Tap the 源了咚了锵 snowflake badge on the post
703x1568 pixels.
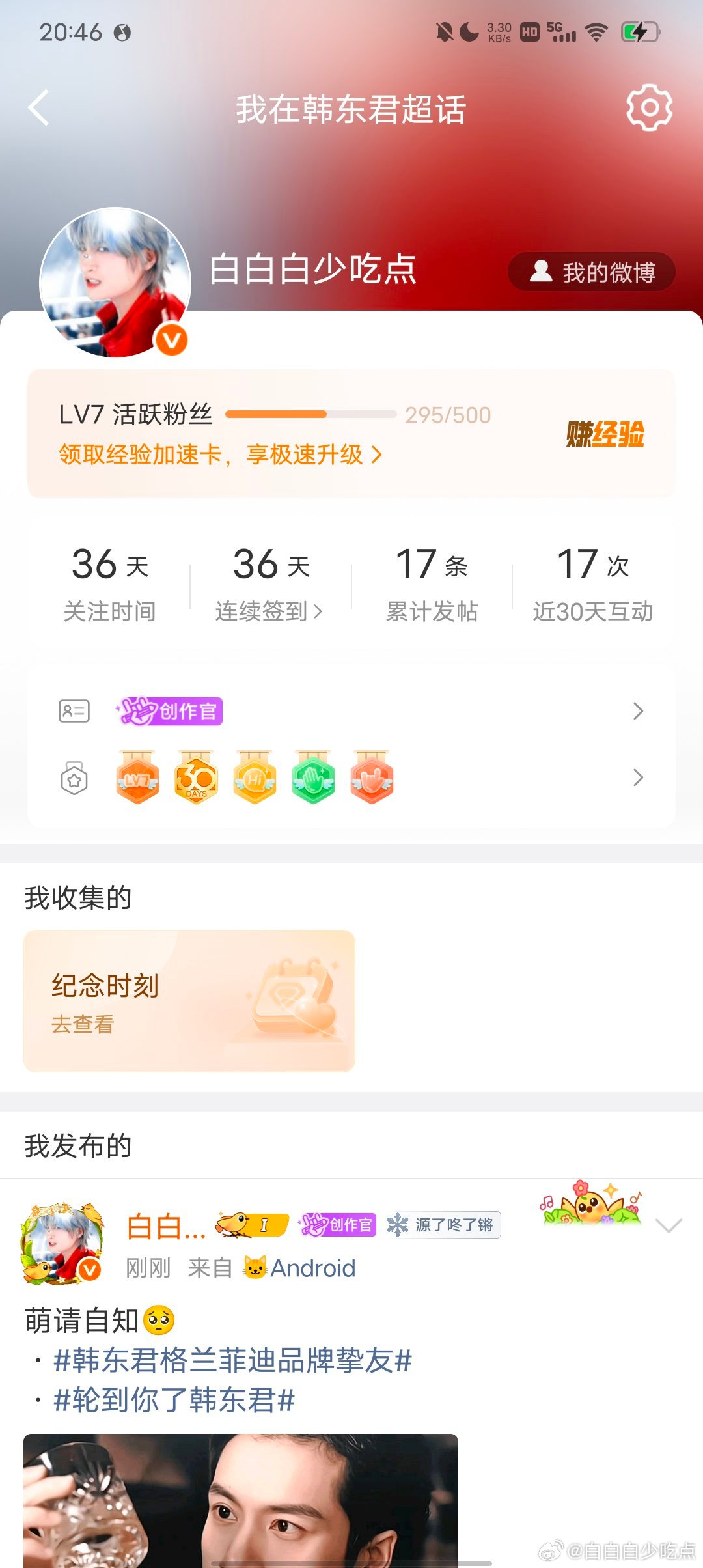pyautogui.click(x=443, y=1224)
